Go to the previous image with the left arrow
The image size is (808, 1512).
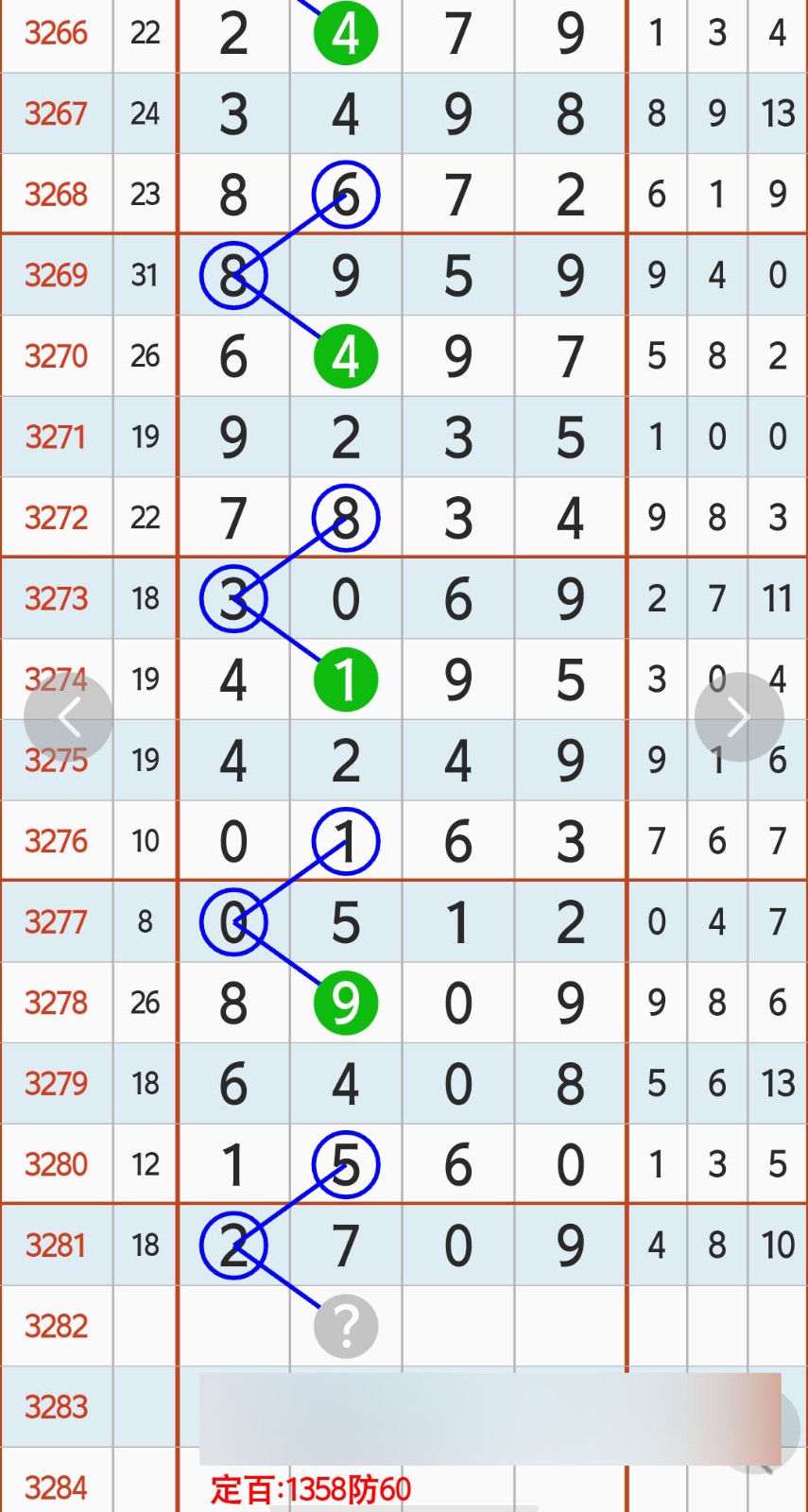pyautogui.click(x=69, y=717)
